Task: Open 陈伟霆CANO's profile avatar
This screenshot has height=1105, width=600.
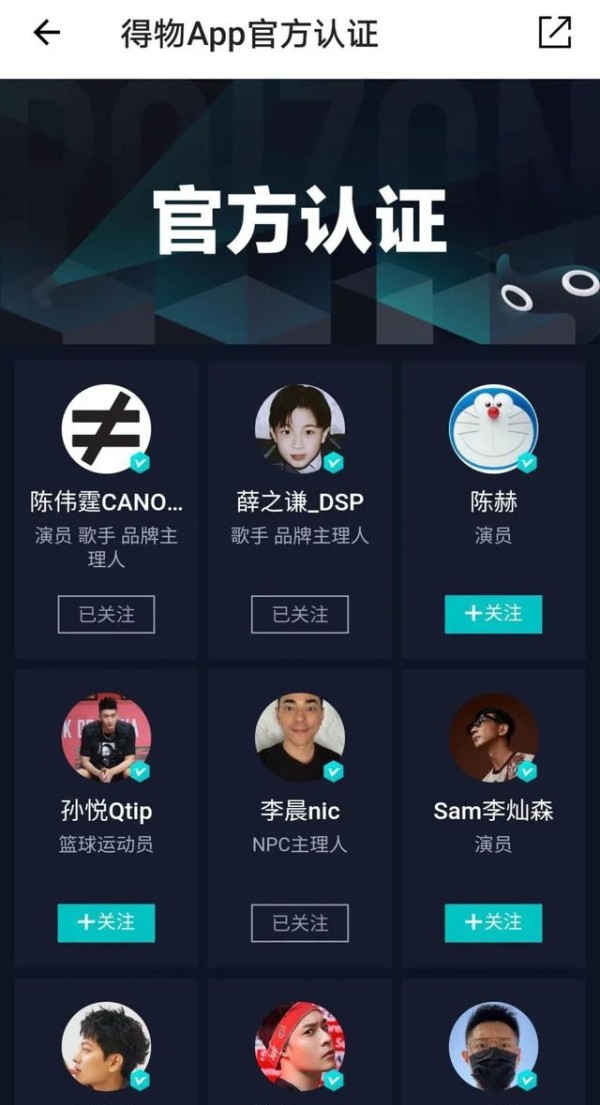Action: [106, 428]
